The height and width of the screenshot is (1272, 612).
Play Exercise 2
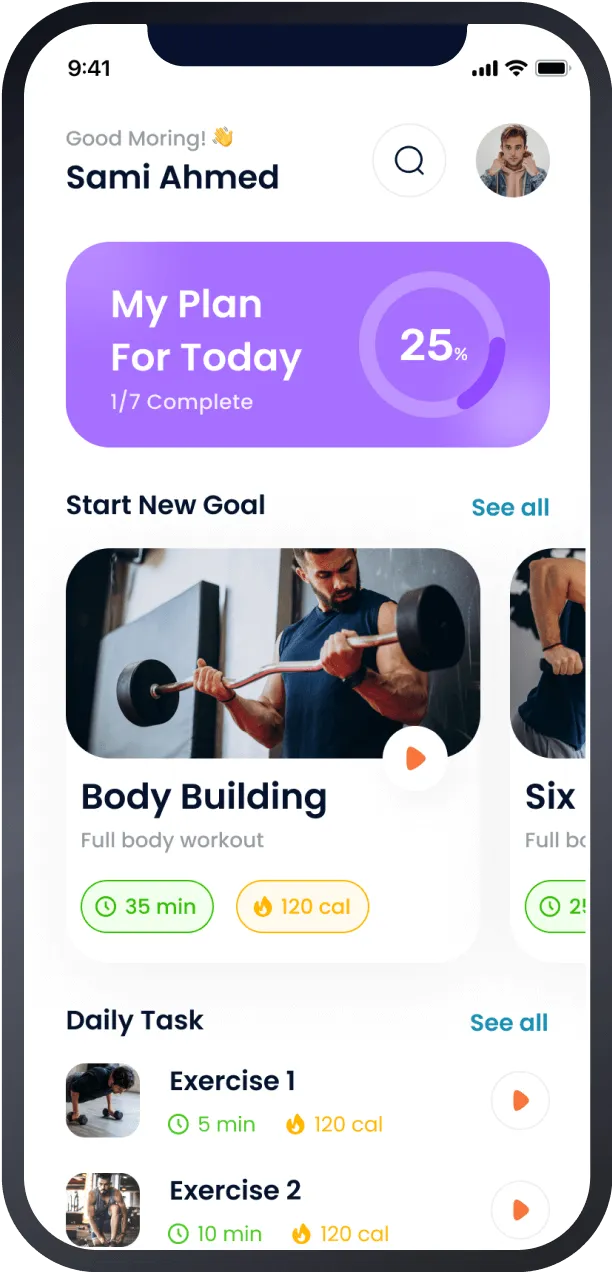520,1210
